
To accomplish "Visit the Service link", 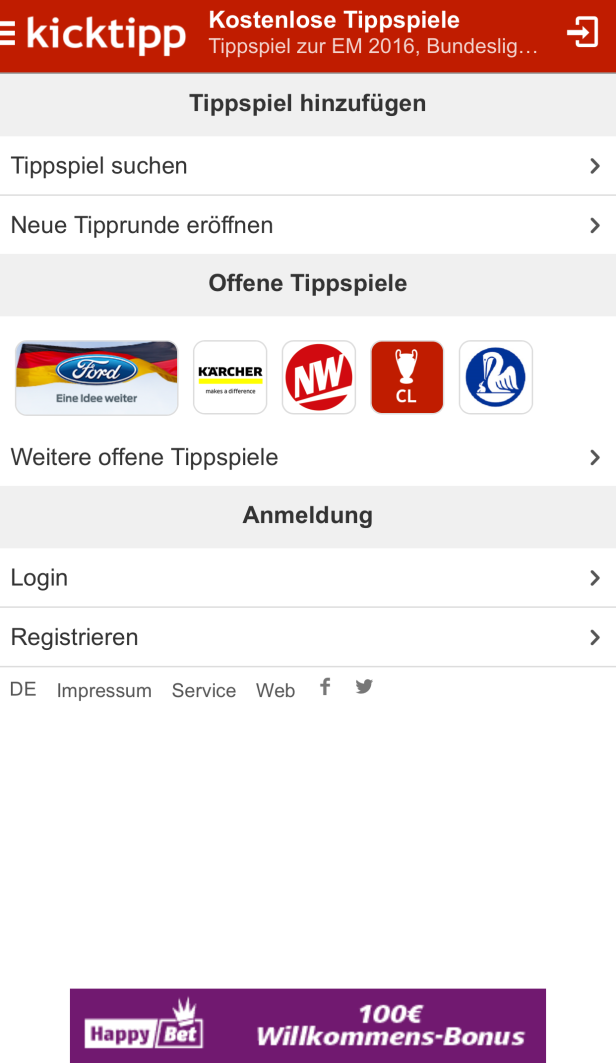I will [204, 690].
